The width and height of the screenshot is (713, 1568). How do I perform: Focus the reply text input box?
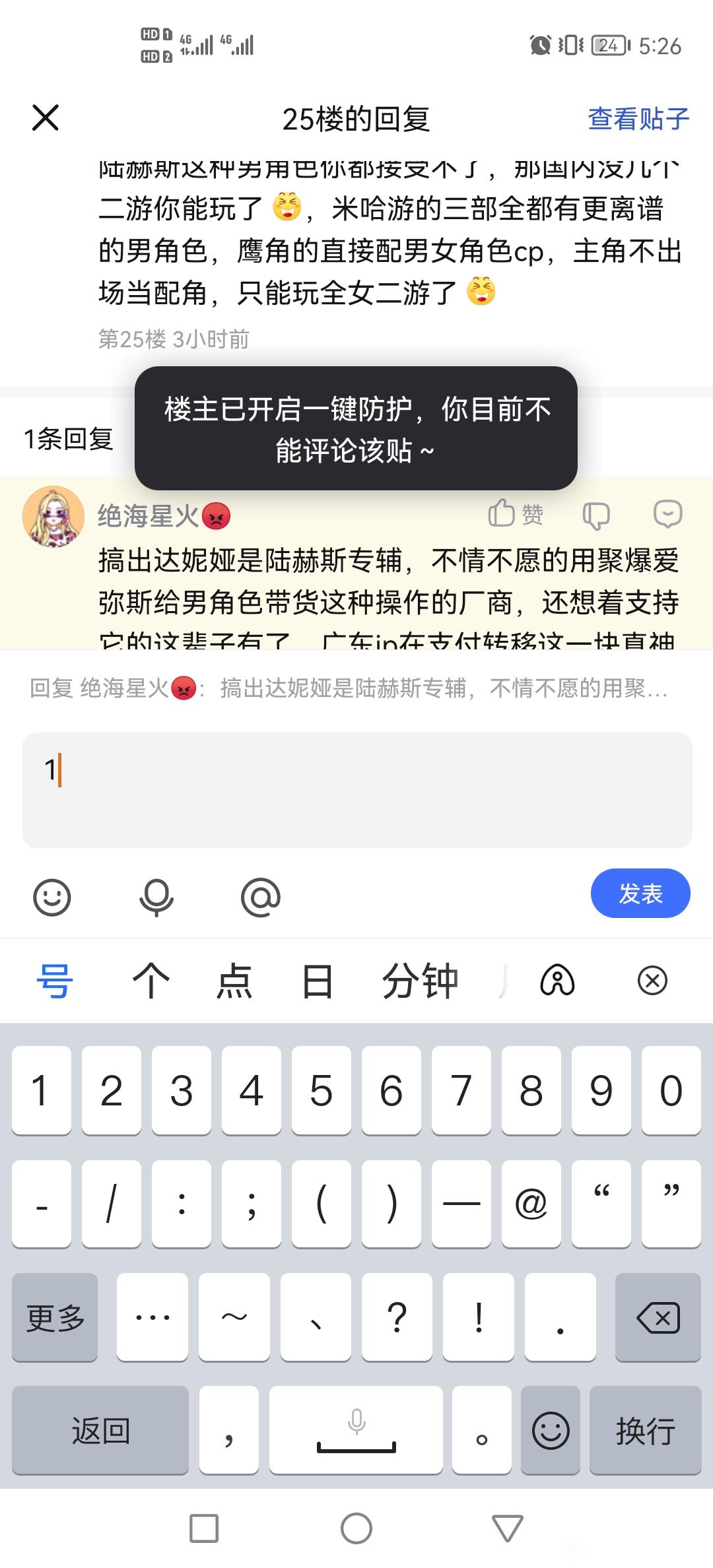click(x=356, y=789)
